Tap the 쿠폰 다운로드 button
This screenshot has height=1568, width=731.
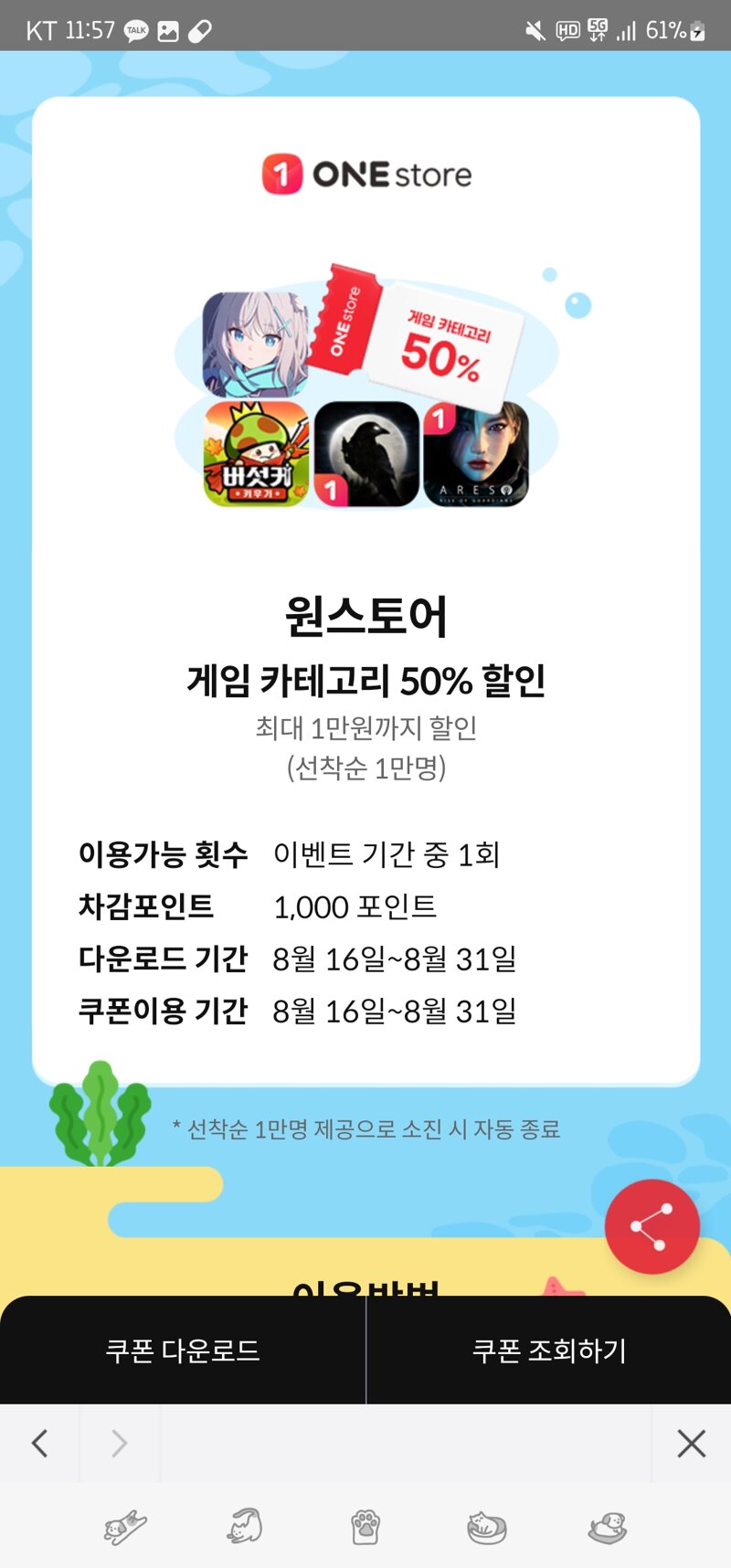[183, 1351]
